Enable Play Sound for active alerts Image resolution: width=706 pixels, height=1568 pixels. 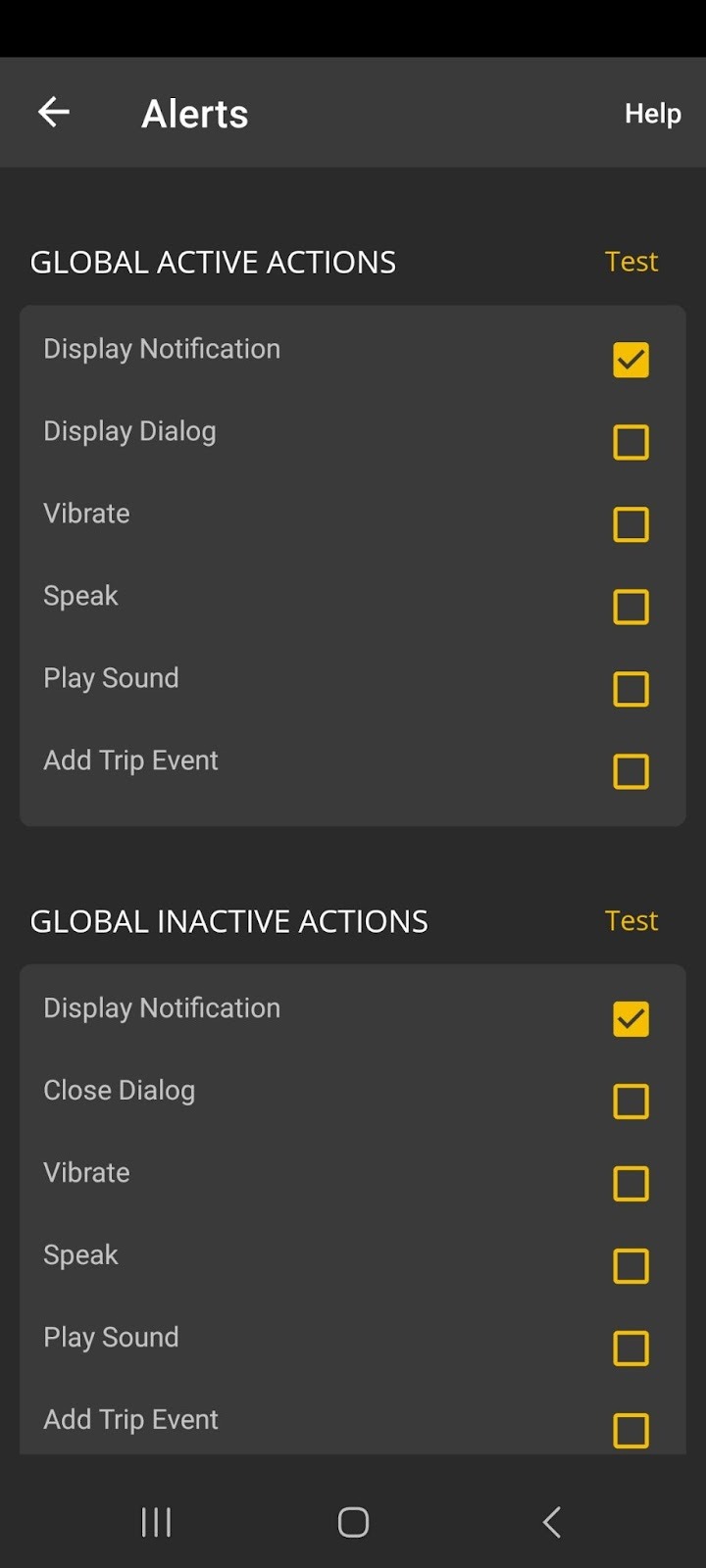coord(631,689)
